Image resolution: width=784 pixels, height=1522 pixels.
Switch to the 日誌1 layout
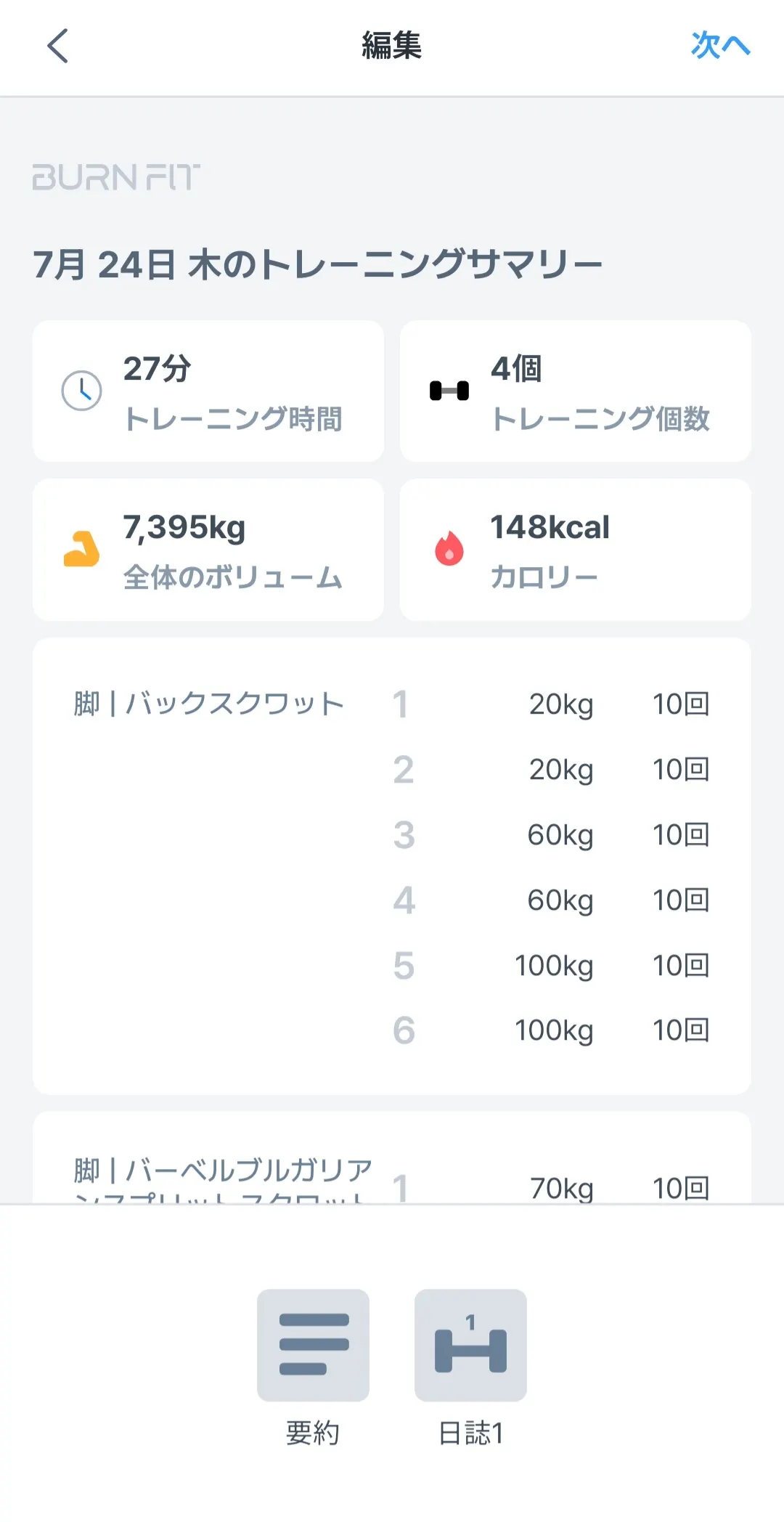tap(470, 1345)
